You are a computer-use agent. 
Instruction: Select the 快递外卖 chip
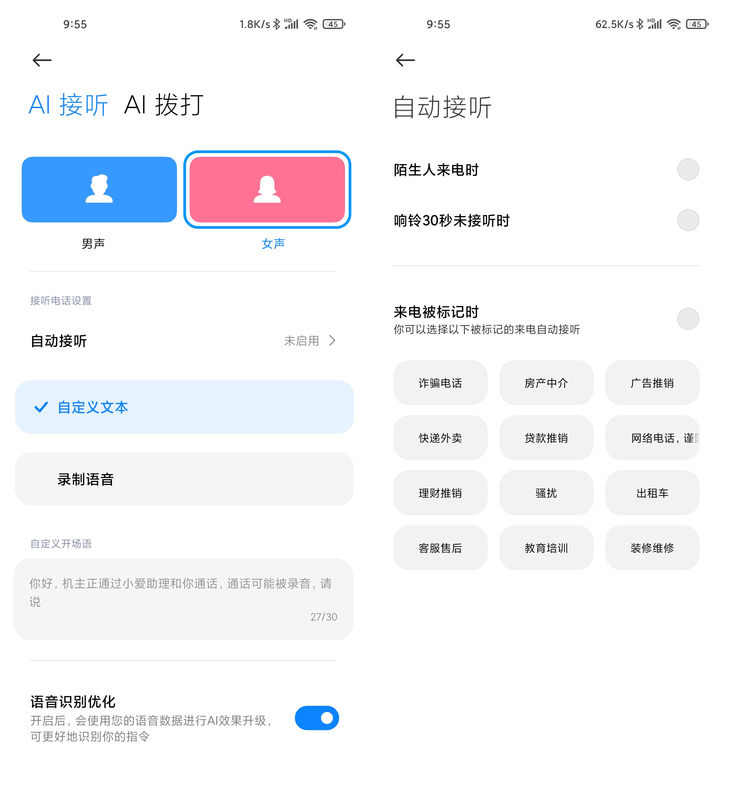tap(440, 438)
